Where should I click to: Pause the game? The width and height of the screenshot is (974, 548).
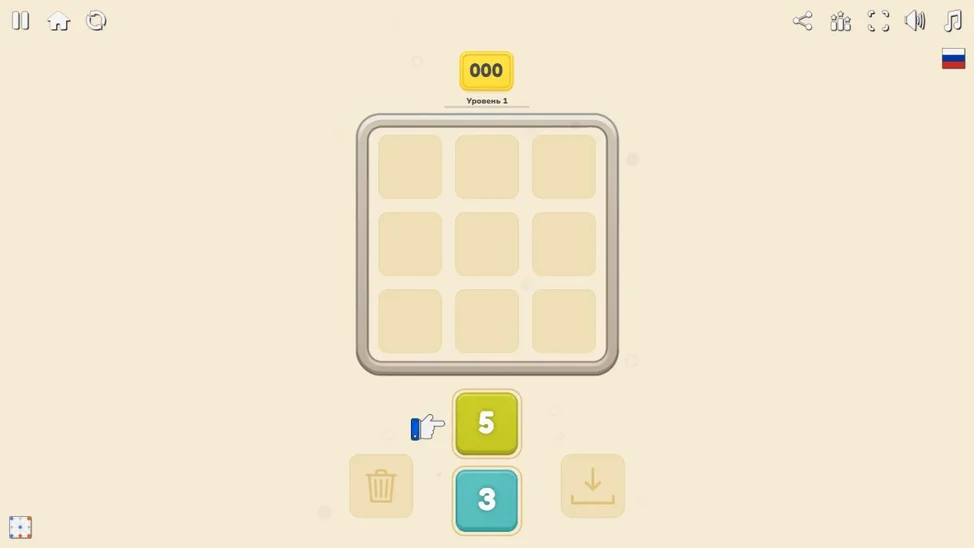(x=20, y=21)
